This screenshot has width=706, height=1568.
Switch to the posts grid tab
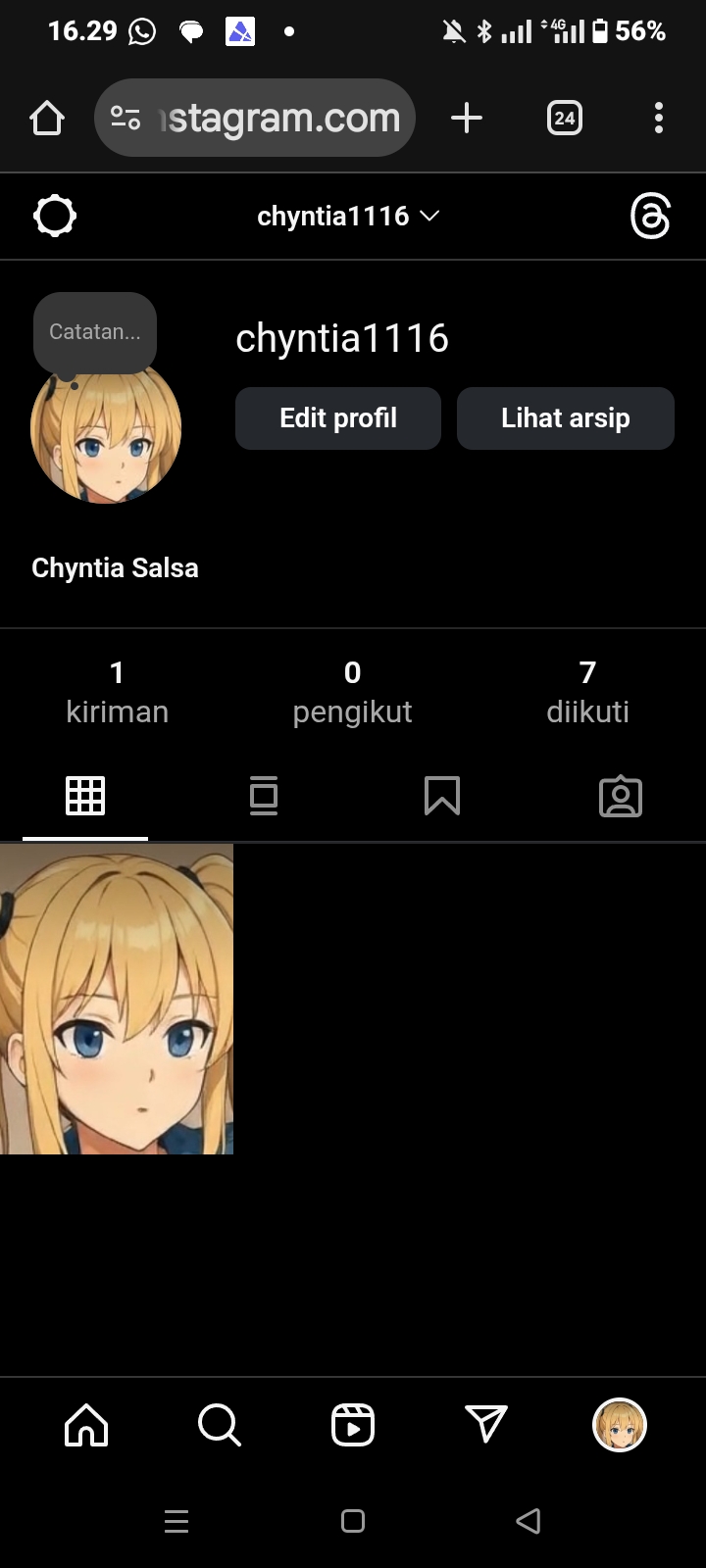(x=85, y=797)
